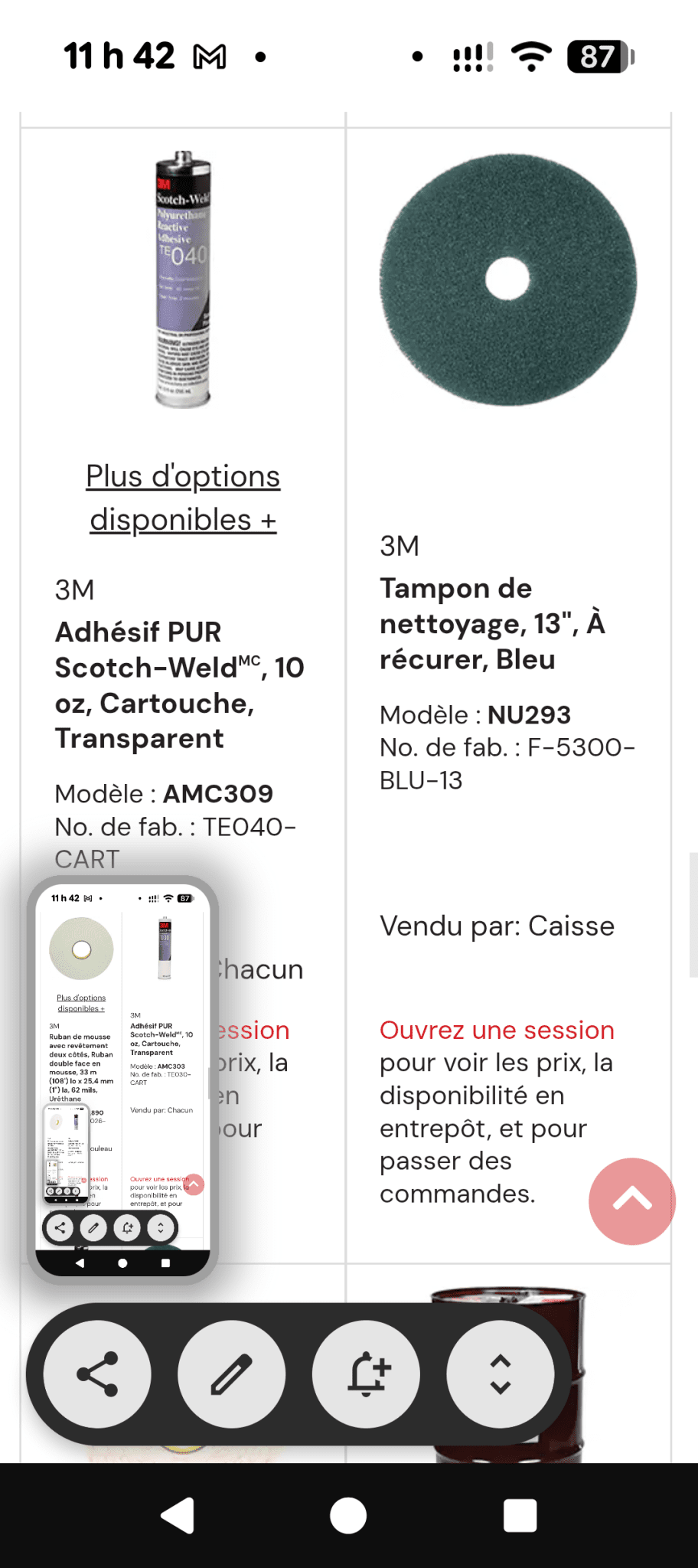Viewport: 698px width, 1568px height.
Task: Tap the pencil icon inside the mini preview toolbar
Action: pyautogui.click(x=93, y=1227)
